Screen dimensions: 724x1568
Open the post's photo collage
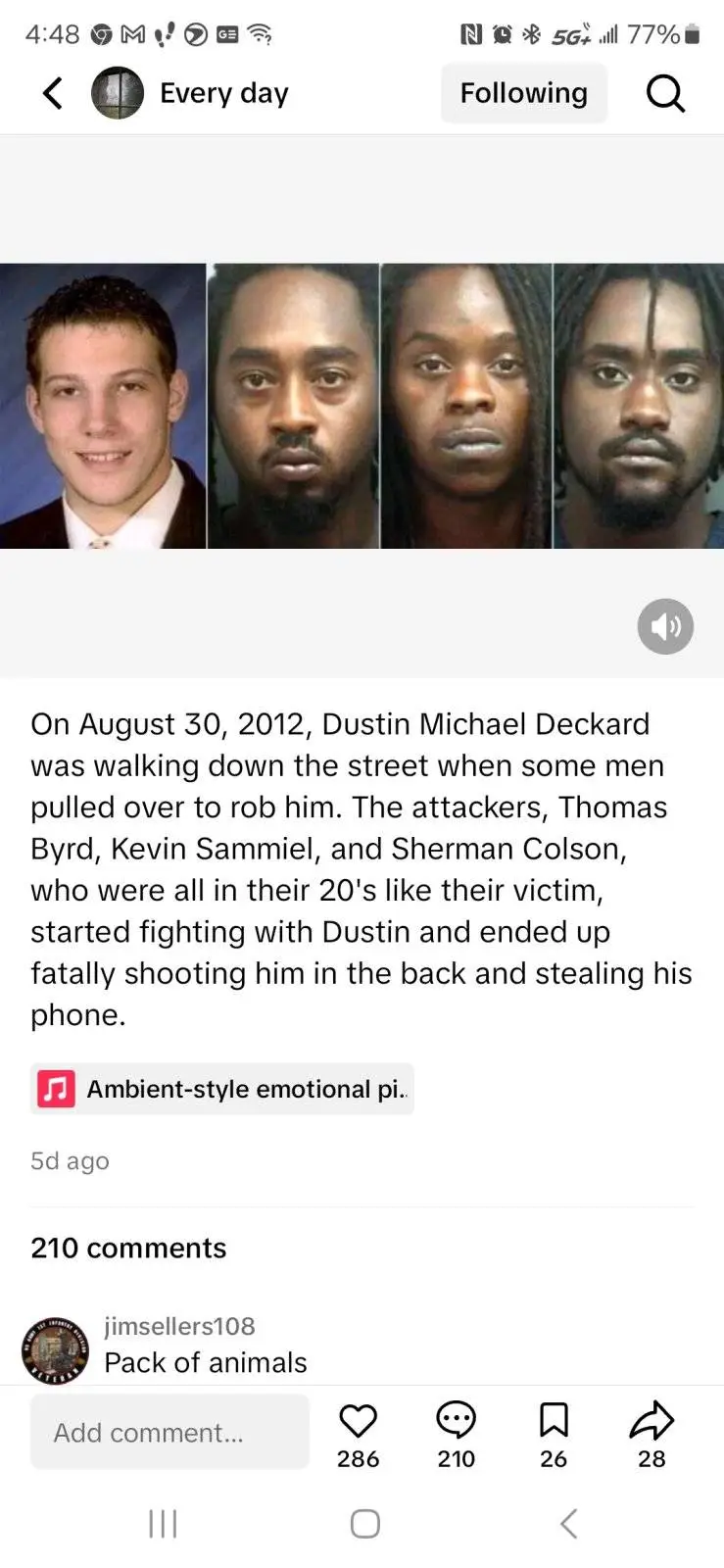(362, 406)
